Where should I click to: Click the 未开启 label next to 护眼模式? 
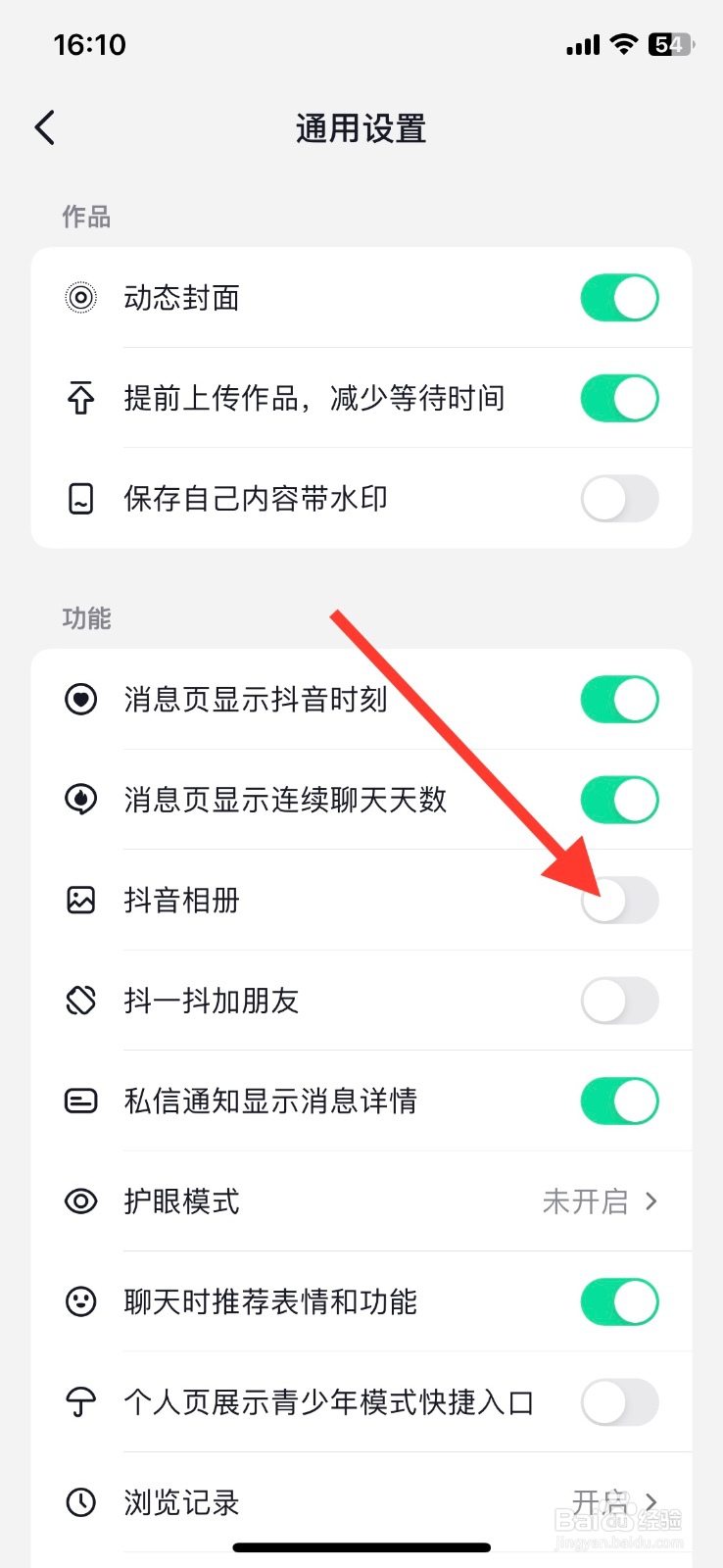point(588,1201)
